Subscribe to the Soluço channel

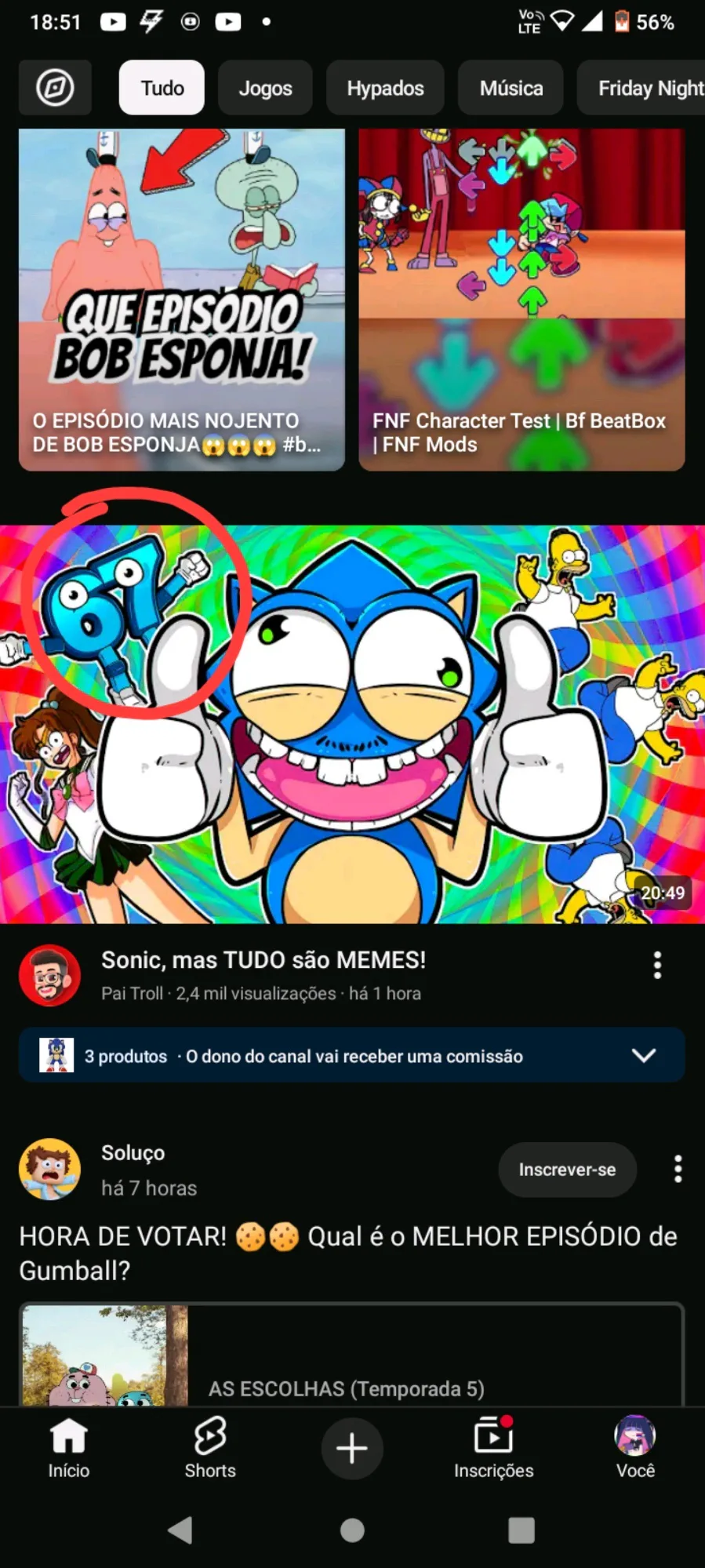567,1170
